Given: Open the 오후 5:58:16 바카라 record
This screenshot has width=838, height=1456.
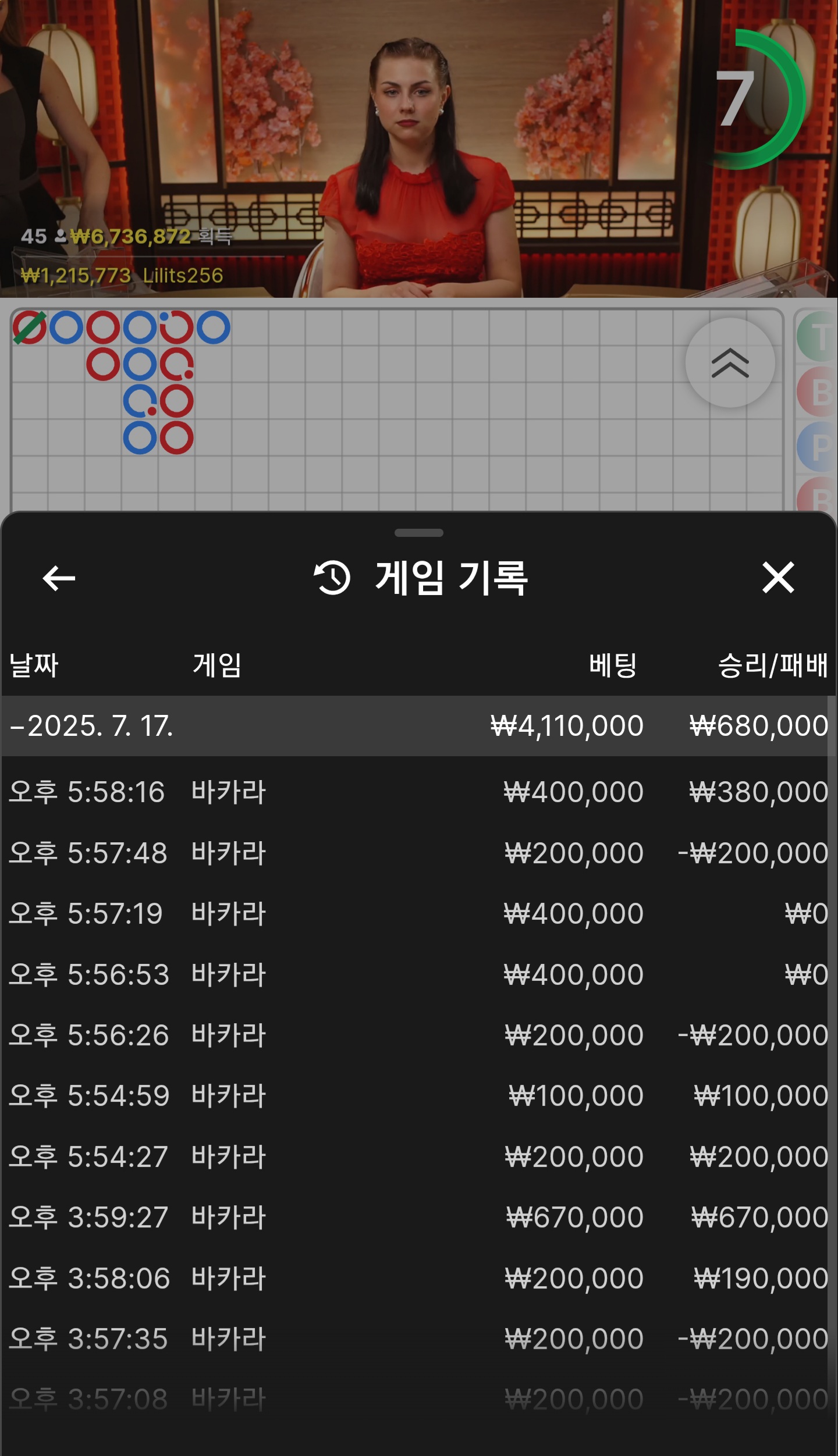Looking at the screenshot, I should pos(418,792).
